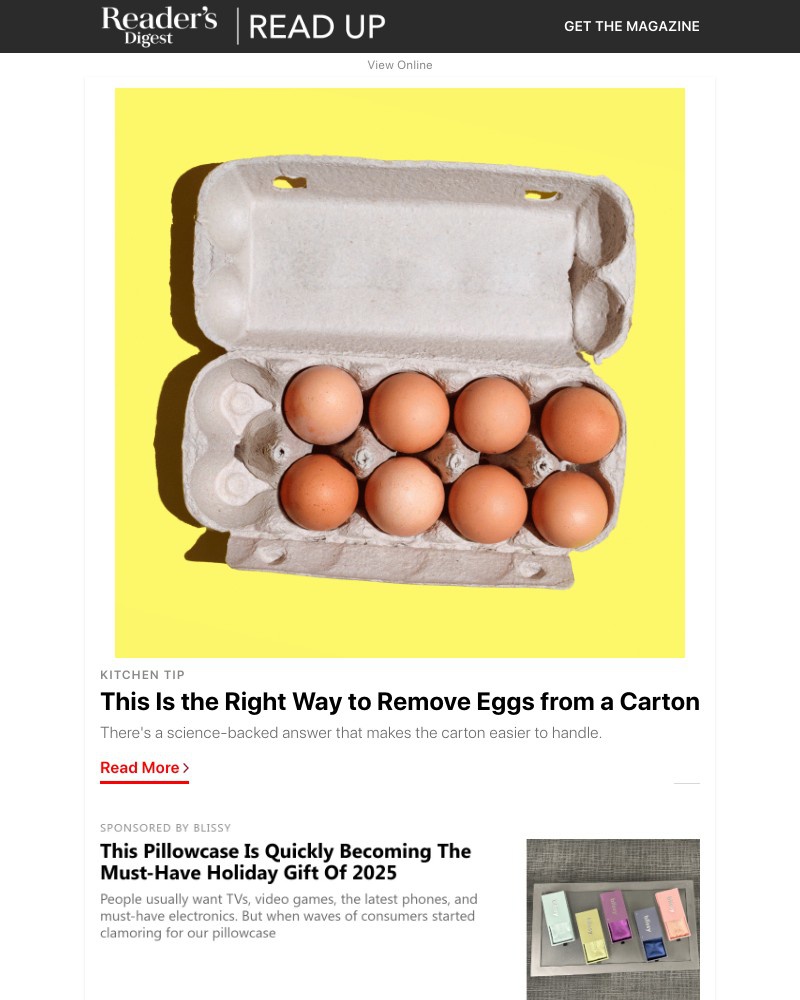Click the Read More link under the egg article
The image size is (800, 1000).
[139, 768]
